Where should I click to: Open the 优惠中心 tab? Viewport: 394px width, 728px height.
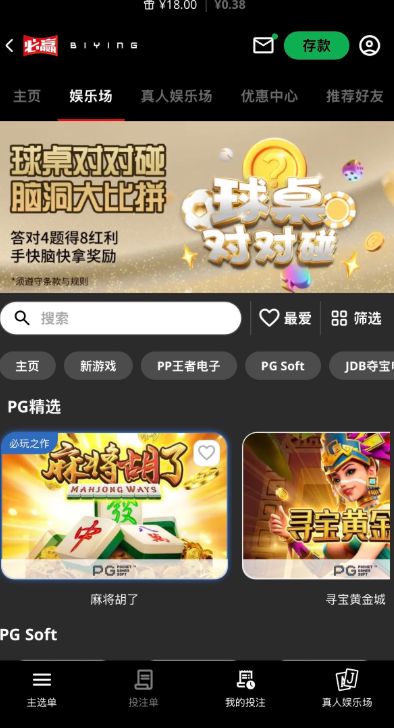[269, 96]
